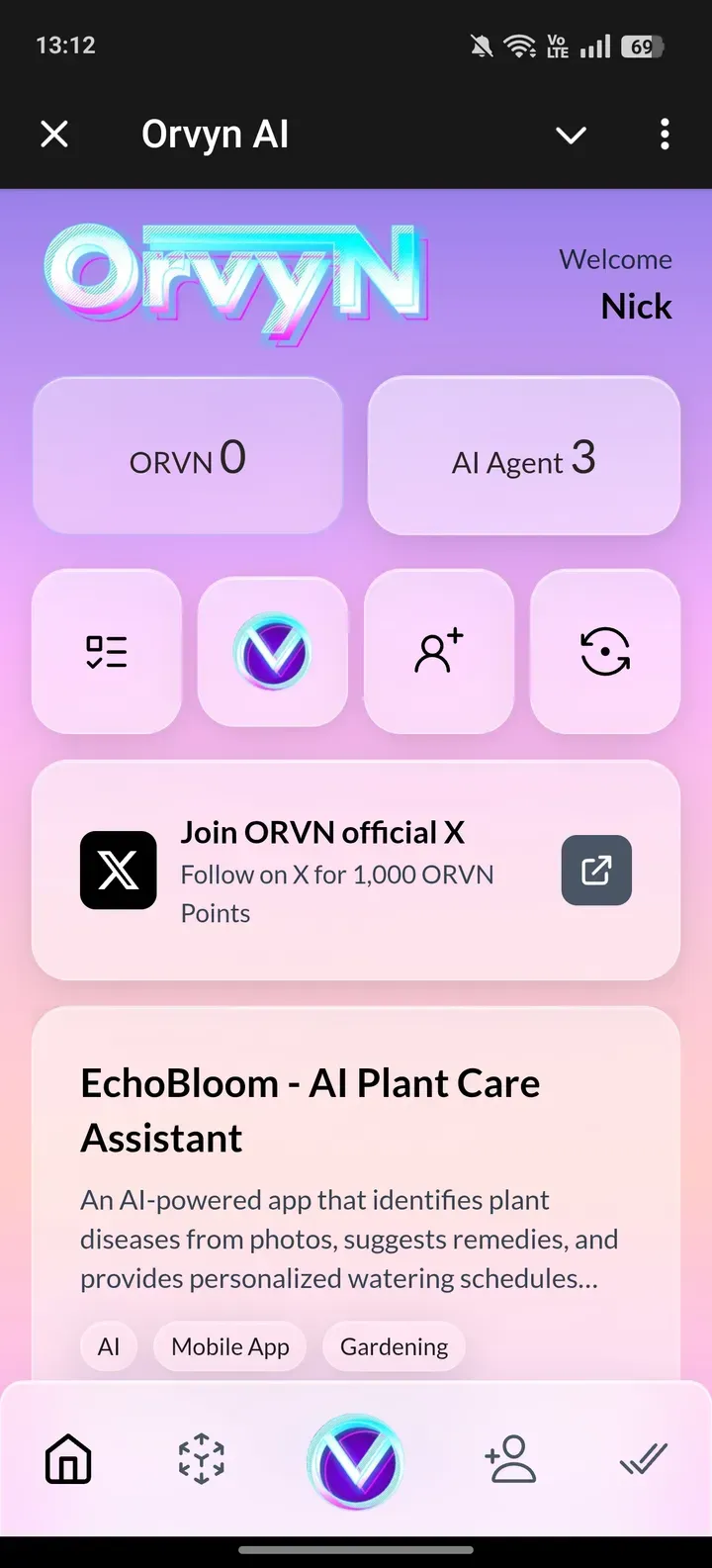Tap the Home icon in bottom navigation
The width and height of the screenshot is (712, 1568).
[x=66, y=1459]
